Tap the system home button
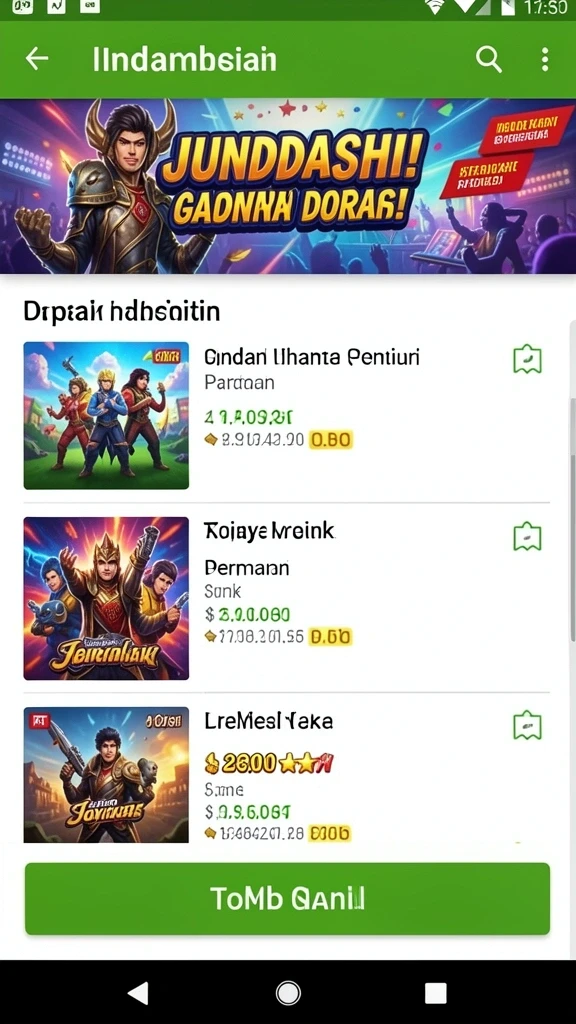The width and height of the screenshot is (576, 1024). 288,993
